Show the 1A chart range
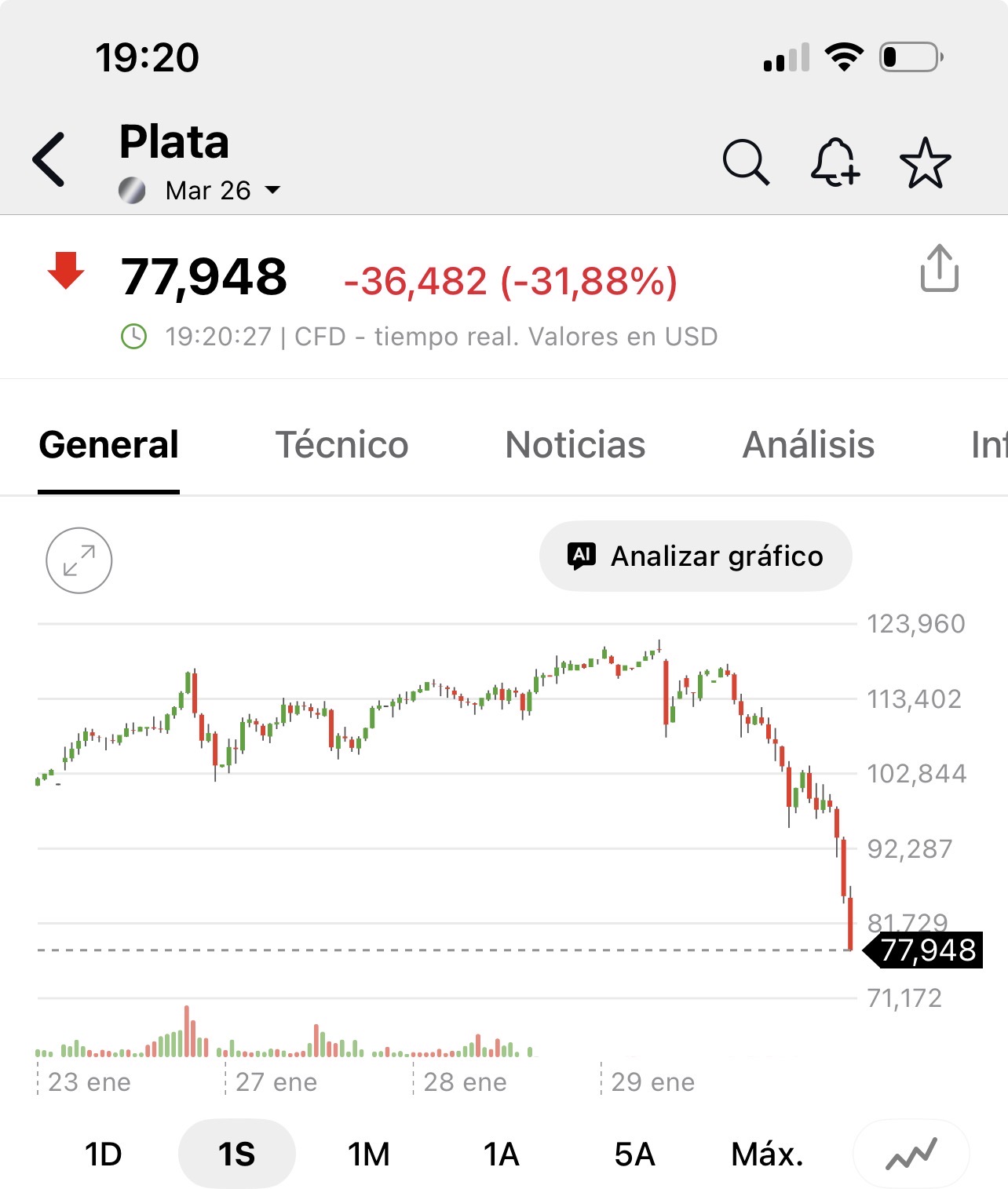The width and height of the screenshot is (1008, 1189). 501,1154
